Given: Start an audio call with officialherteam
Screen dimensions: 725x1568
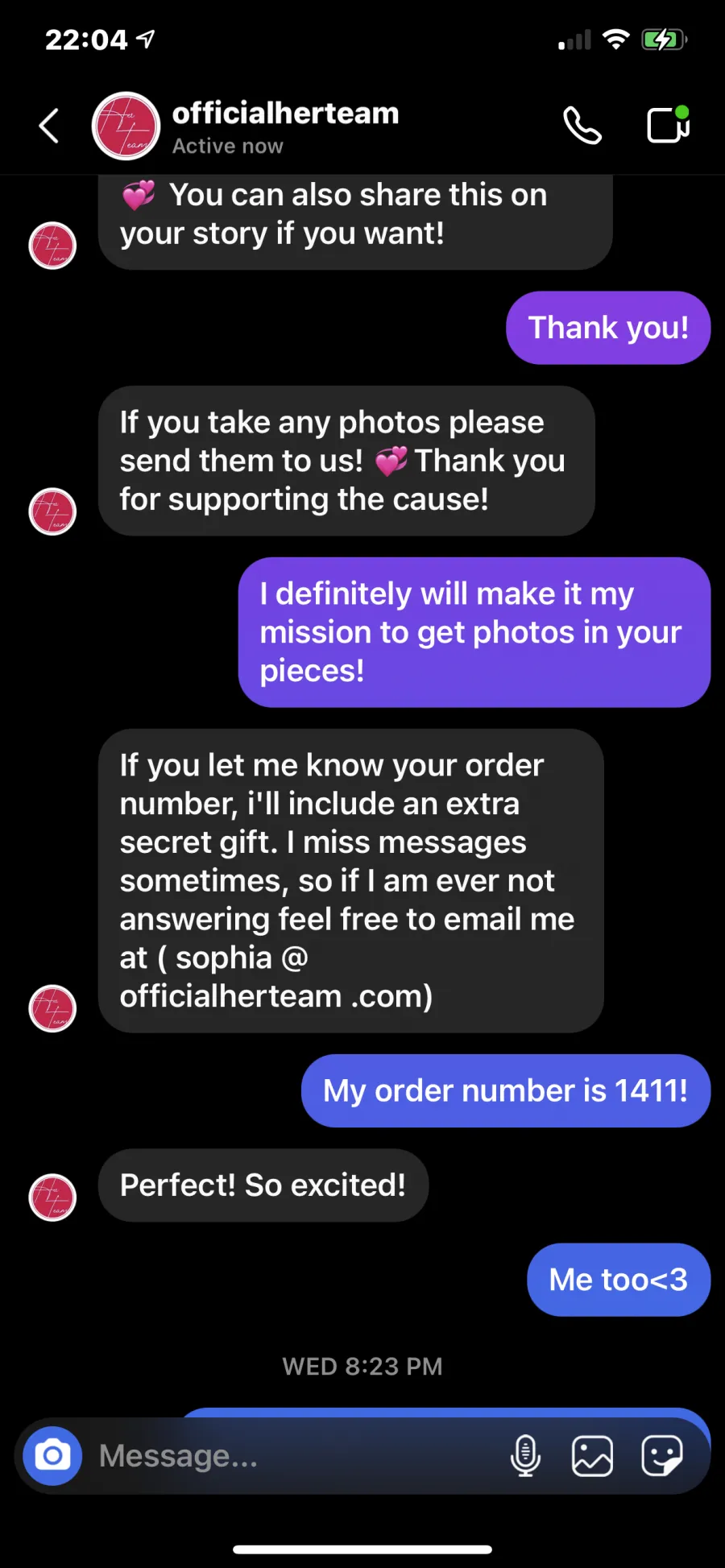Looking at the screenshot, I should click(x=582, y=126).
